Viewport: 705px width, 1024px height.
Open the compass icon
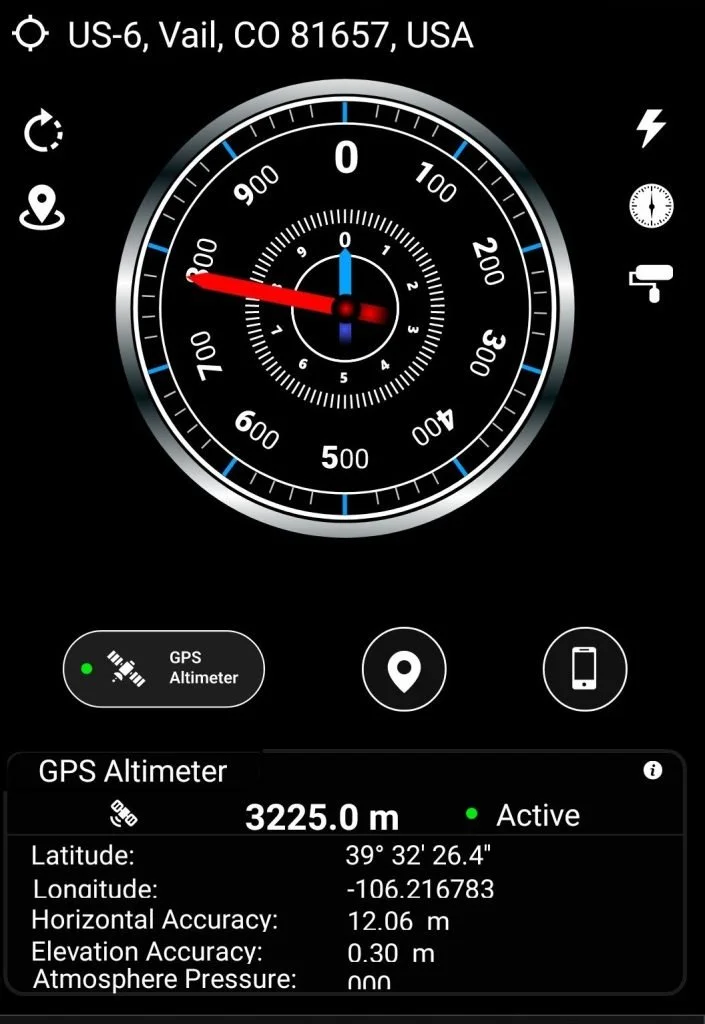tap(650, 206)
